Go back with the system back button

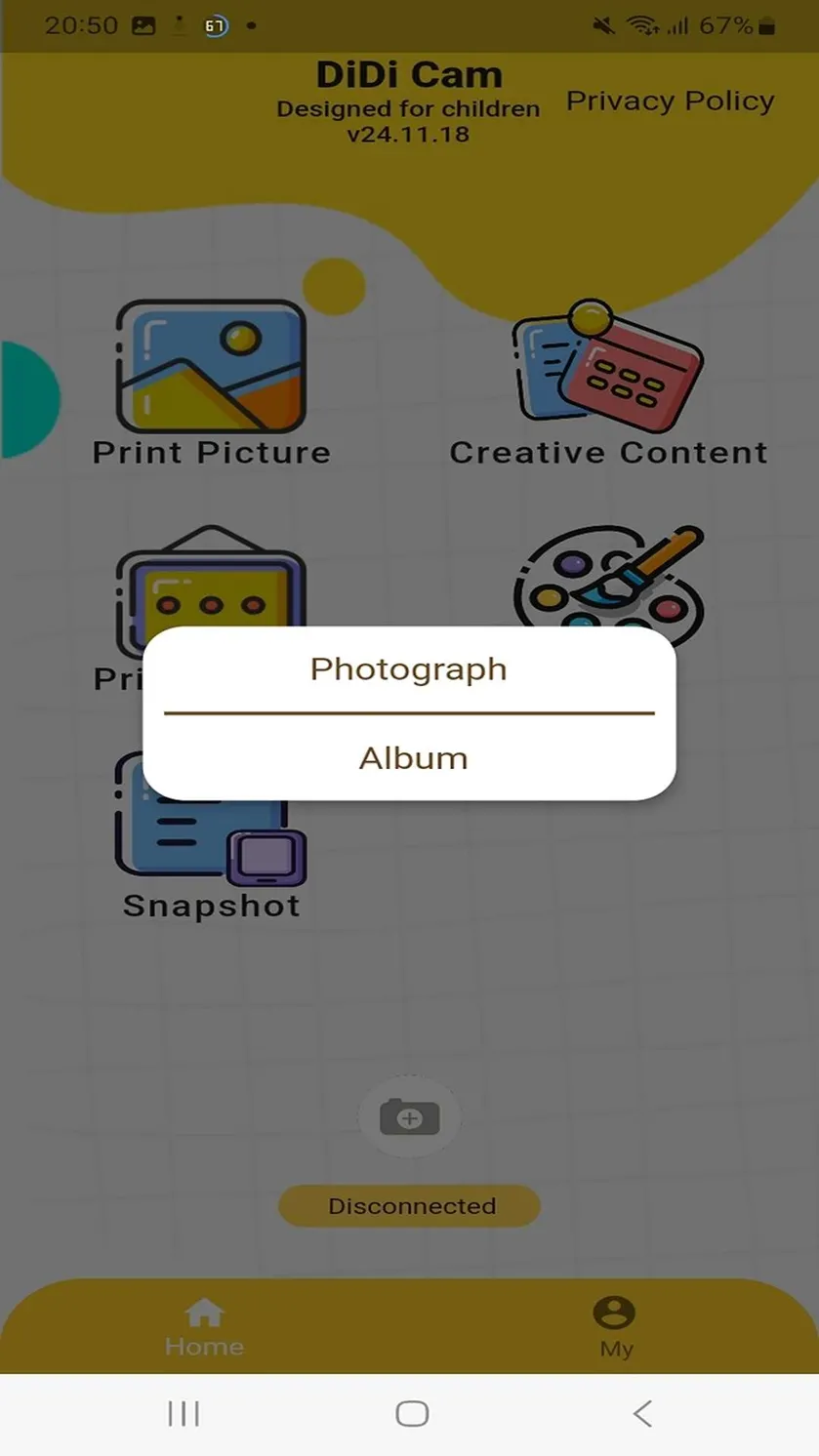(641, 1413)
